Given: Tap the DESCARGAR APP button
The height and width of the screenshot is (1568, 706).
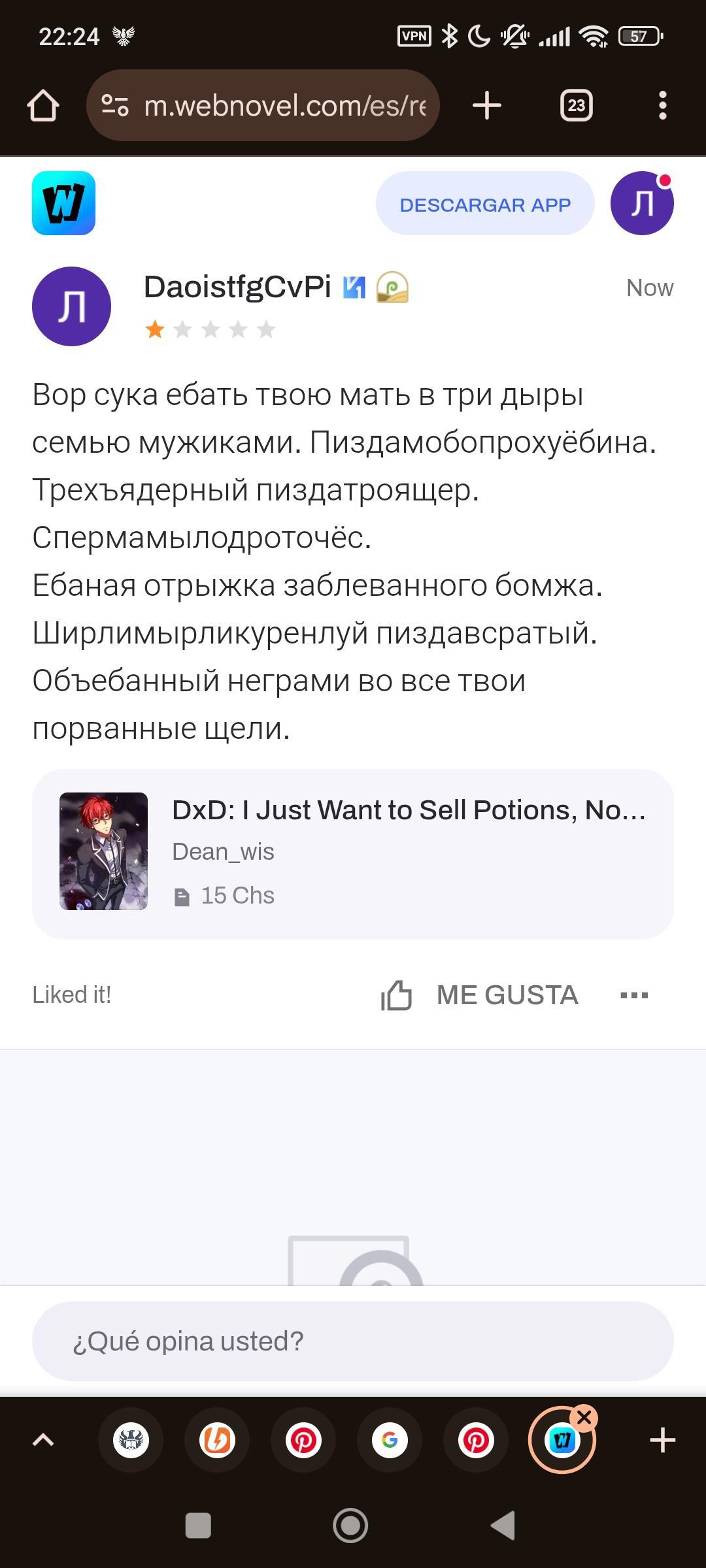Looking at the screenshot, I should click(x=485, y=204).
